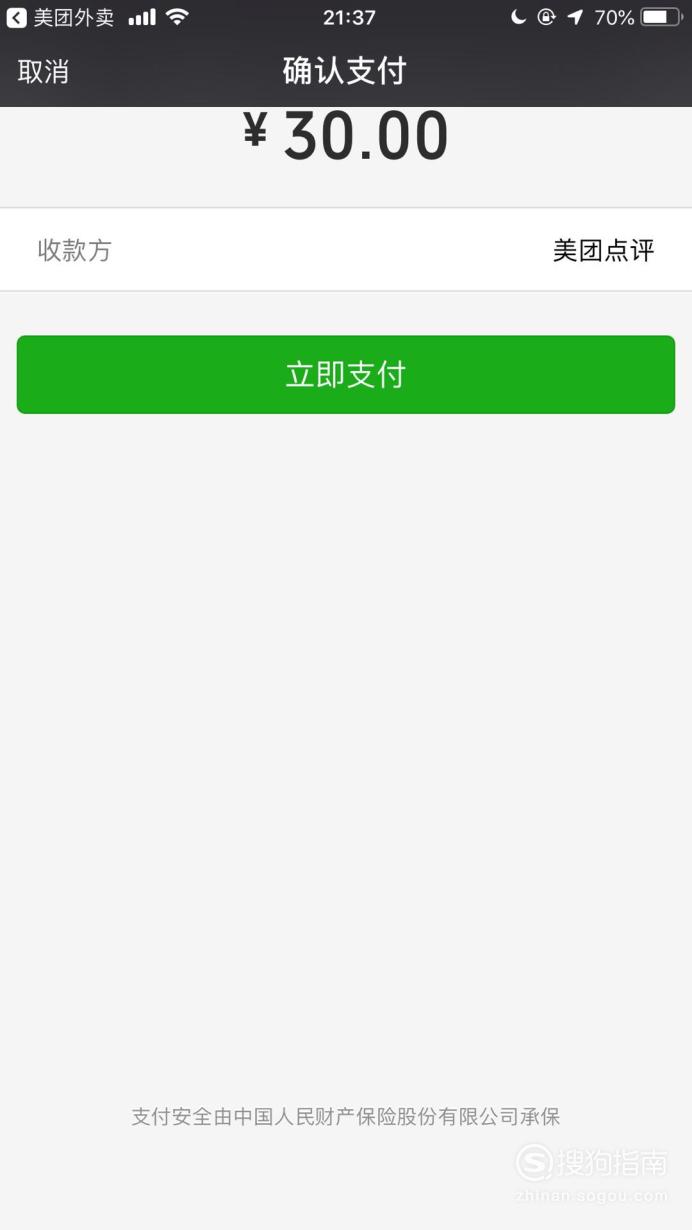This screenshot has height=1230, width=692.
Task: Confirm payment with 立即支付 button
Action: coord(346,374)
